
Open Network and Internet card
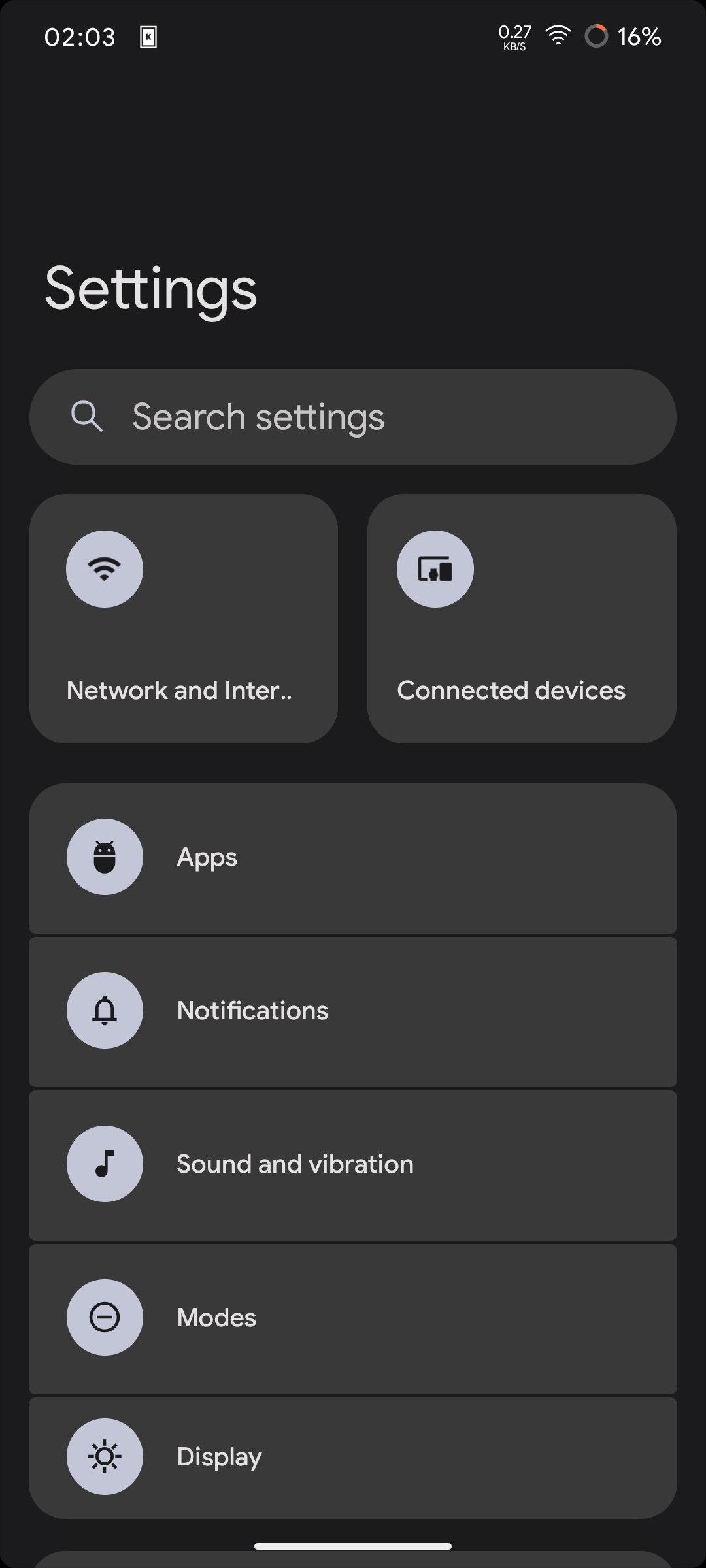coord(184,618)
